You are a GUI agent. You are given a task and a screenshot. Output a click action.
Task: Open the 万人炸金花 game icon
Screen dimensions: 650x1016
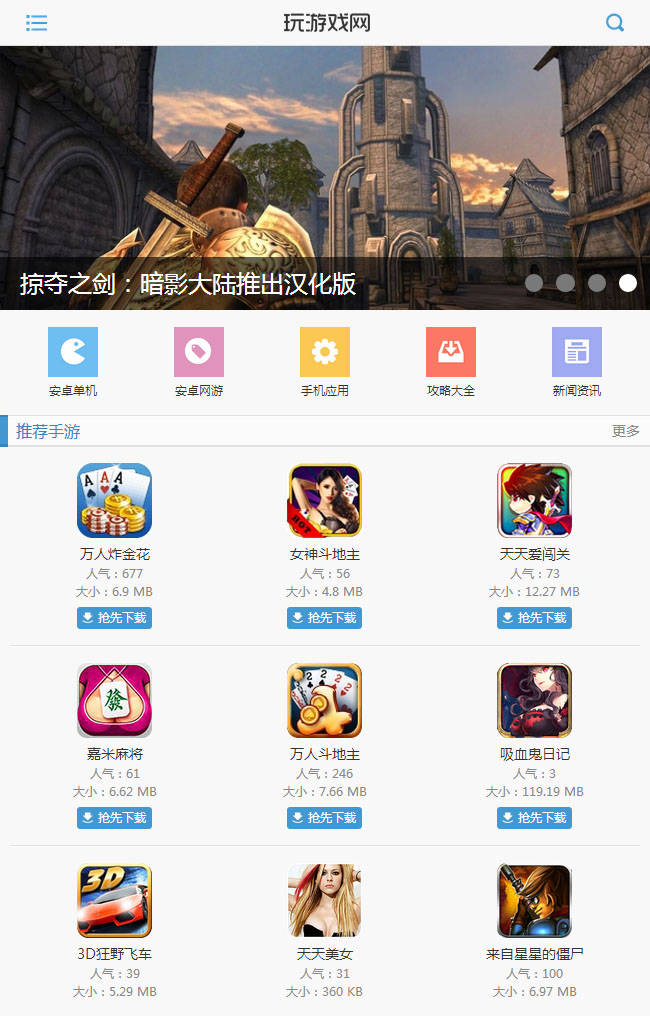[x=115, y=500]
